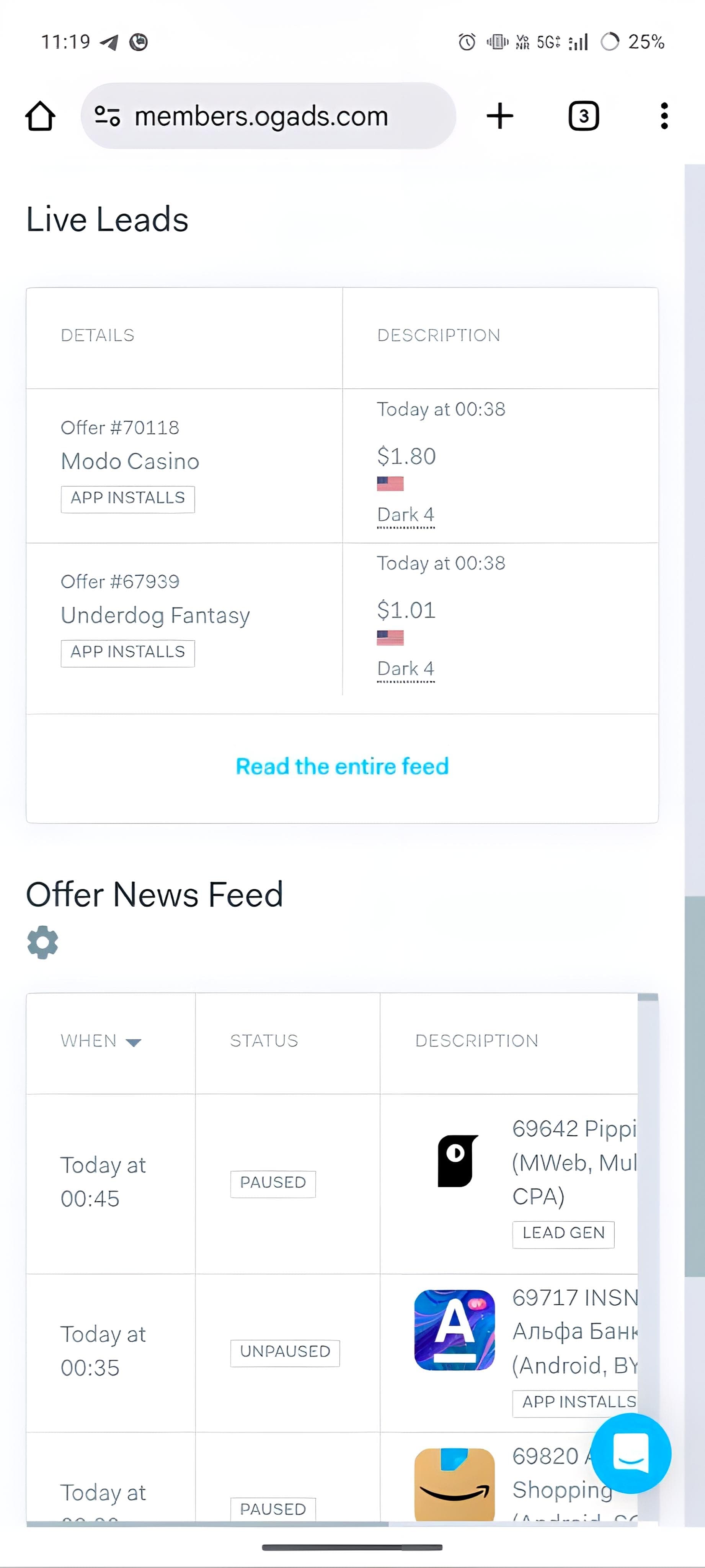The height and width of the screenshot is (1568, 705).
Task: Open the Modo Casino offer
Action: 130,462
